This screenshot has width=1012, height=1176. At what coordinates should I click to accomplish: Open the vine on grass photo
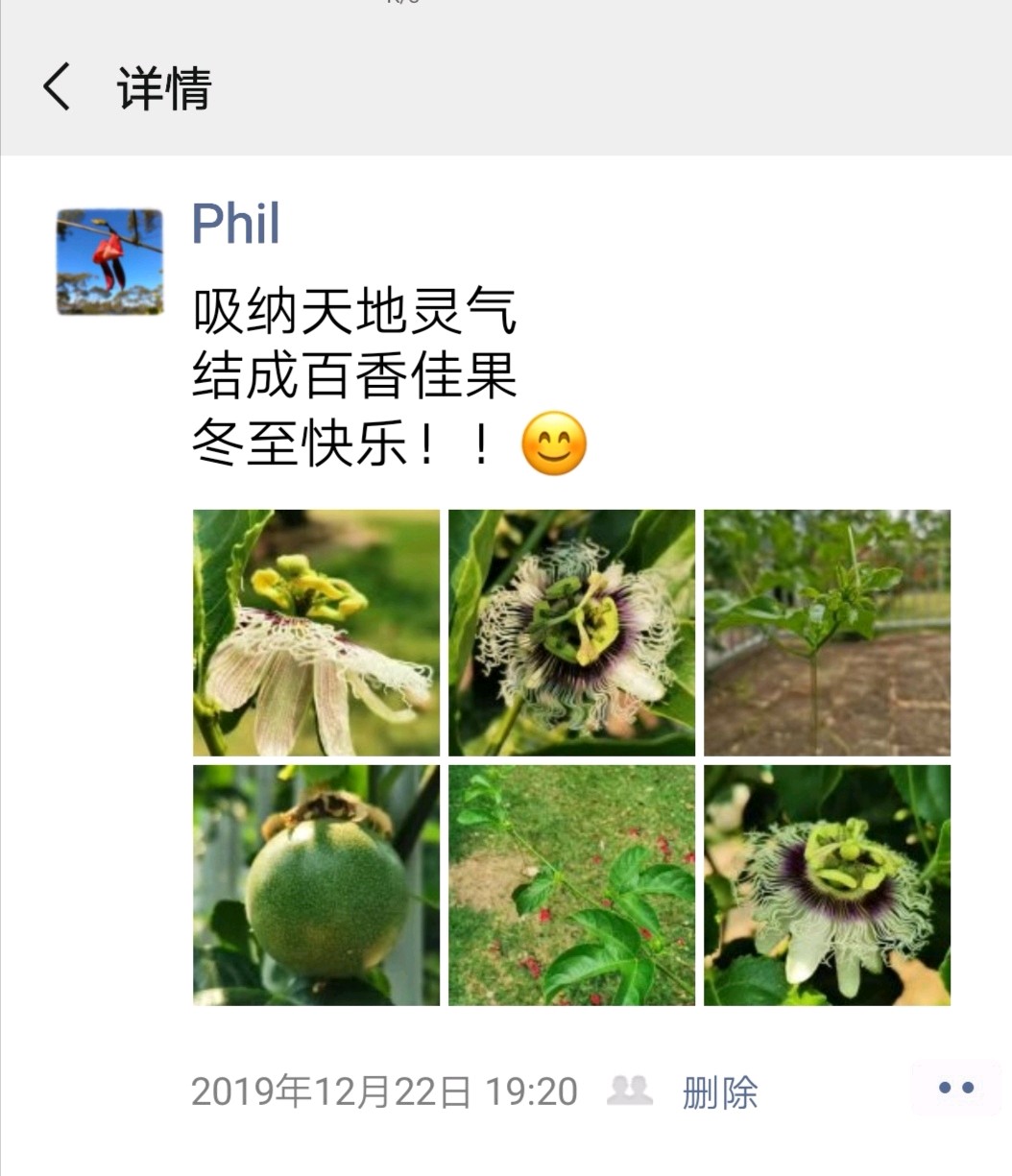[571, 885]
